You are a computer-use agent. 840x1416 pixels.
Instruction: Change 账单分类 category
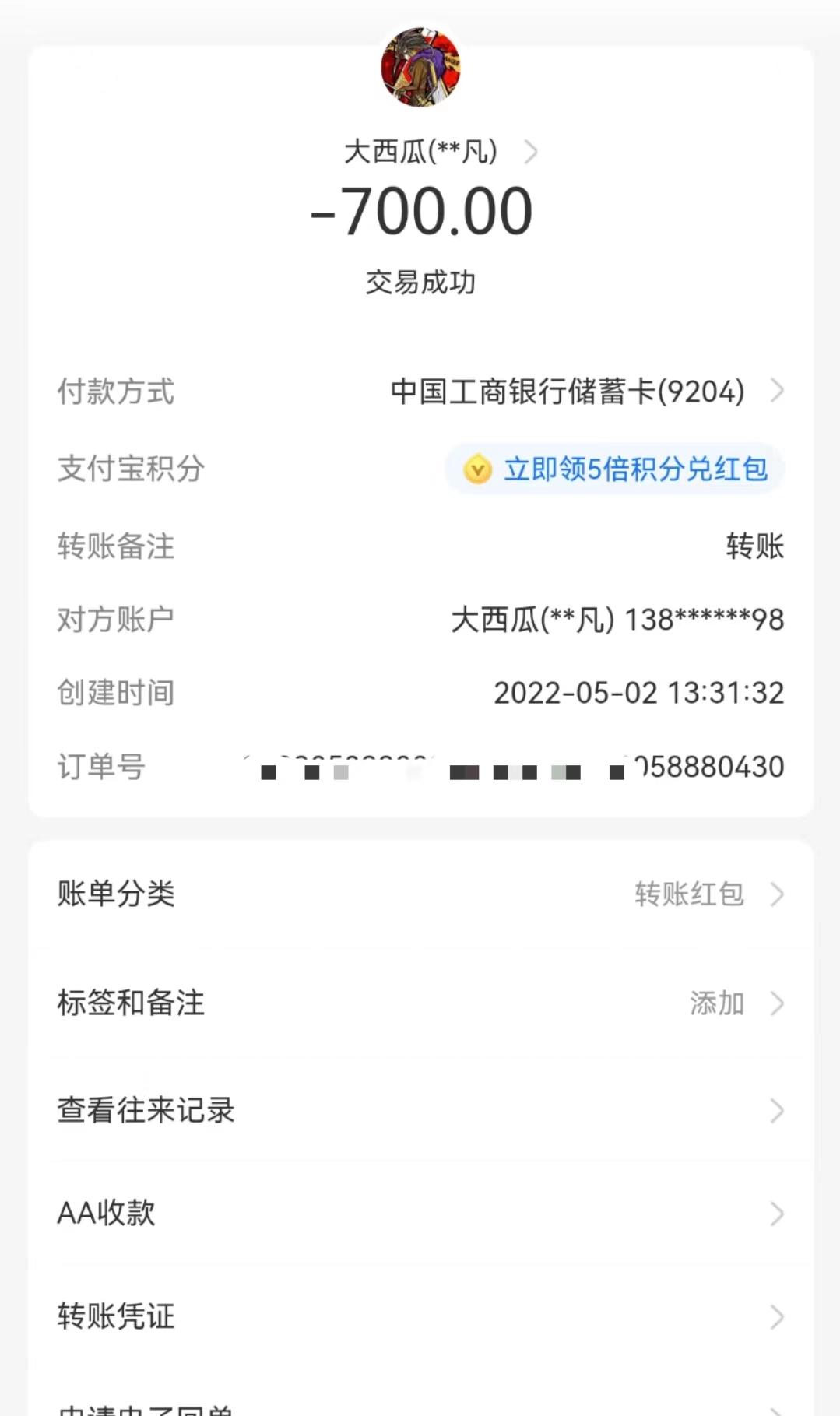pyautogui.click(x=420, y=894)
